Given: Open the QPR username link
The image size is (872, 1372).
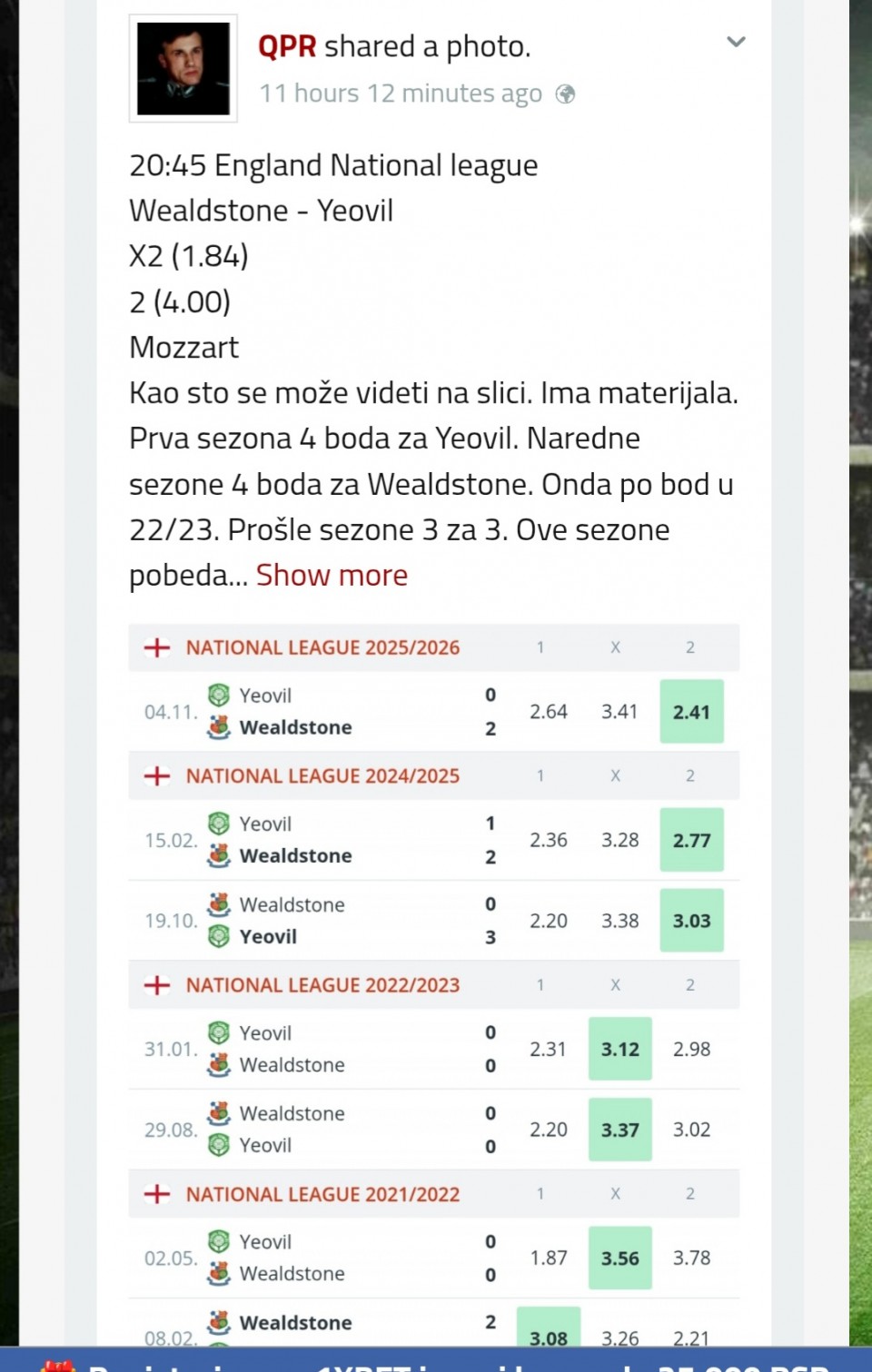Looking at the screenshot, I should pos(287,46).
